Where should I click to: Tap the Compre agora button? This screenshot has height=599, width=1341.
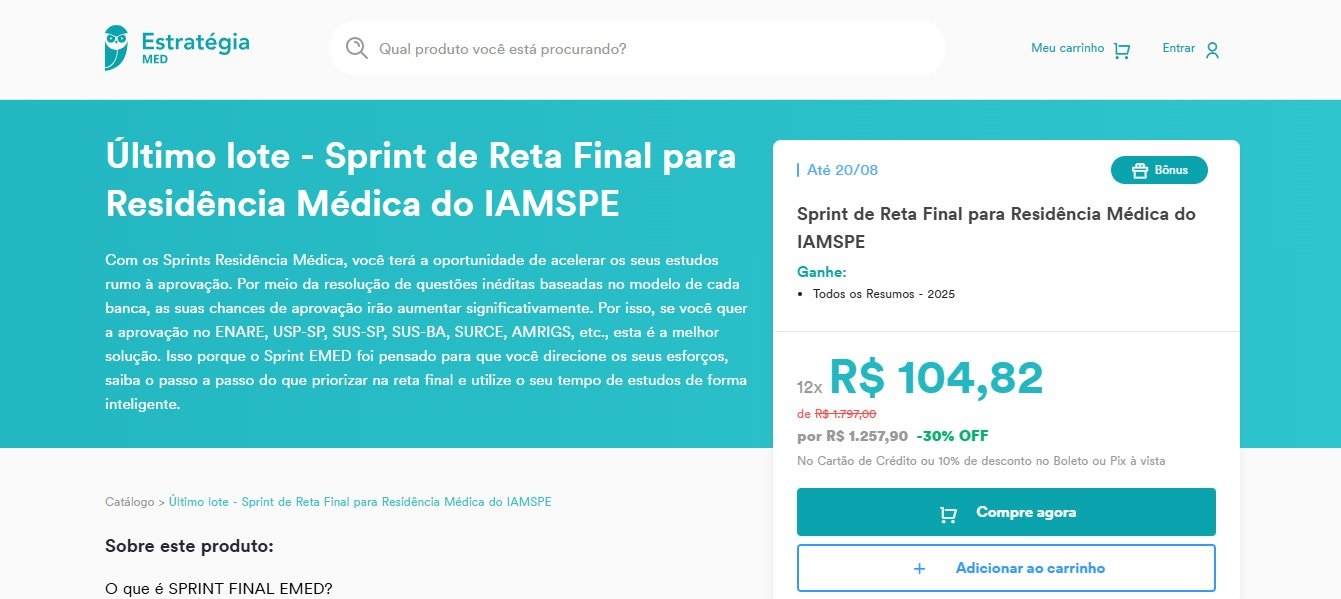click(1006, 512)
